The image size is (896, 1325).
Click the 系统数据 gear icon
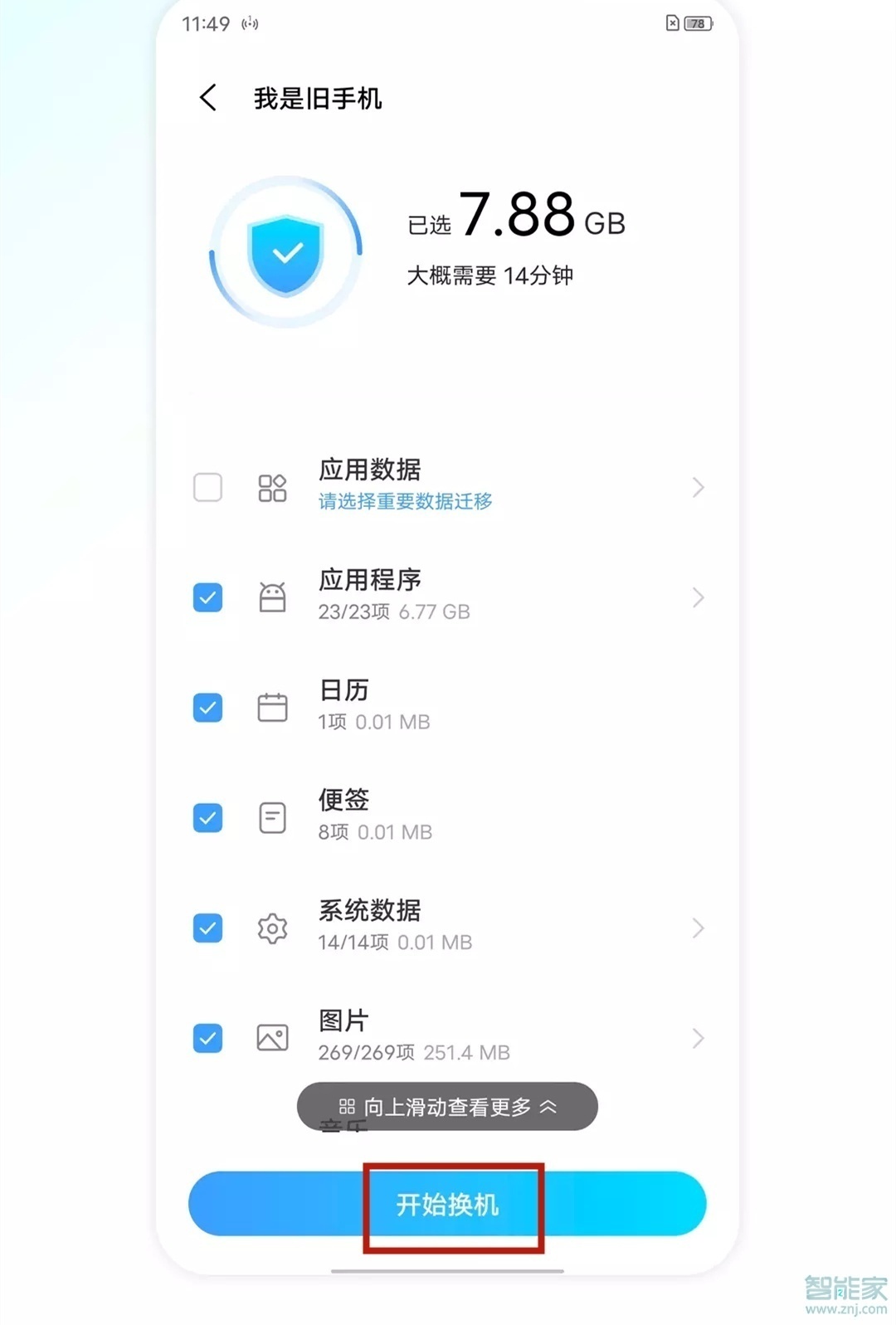point(272,928)
